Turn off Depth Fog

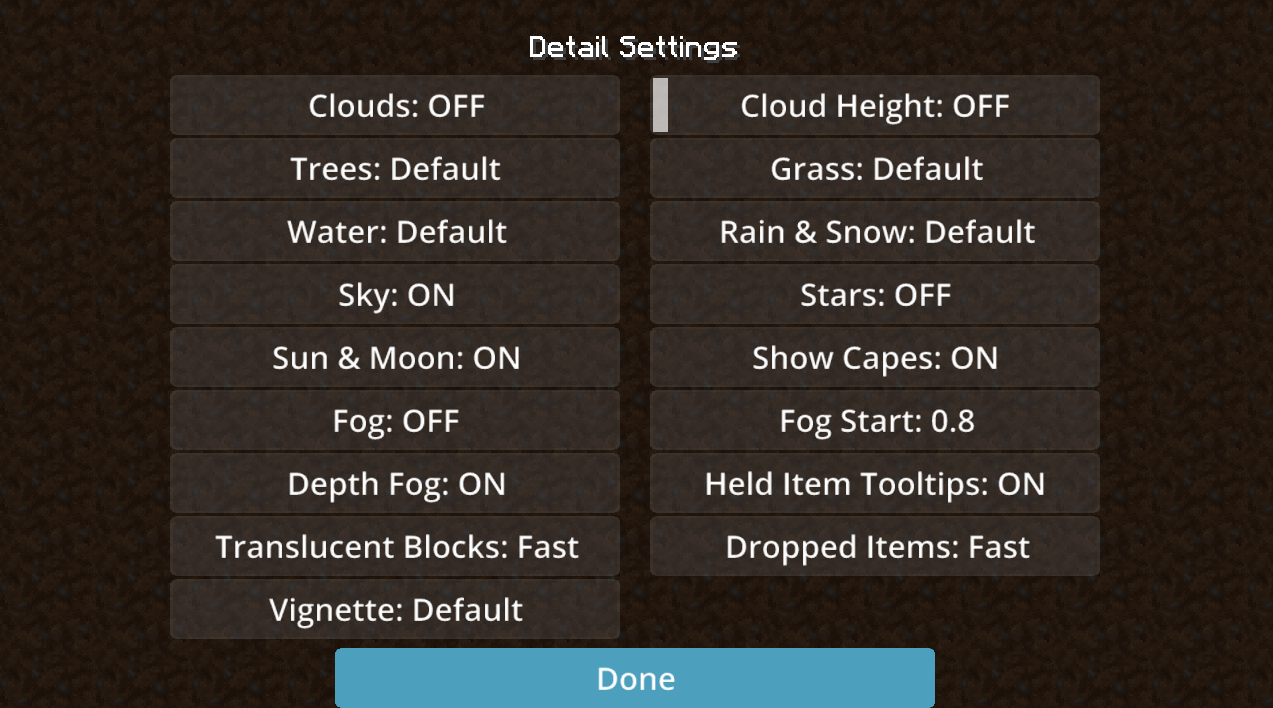[x=395, y=483]
